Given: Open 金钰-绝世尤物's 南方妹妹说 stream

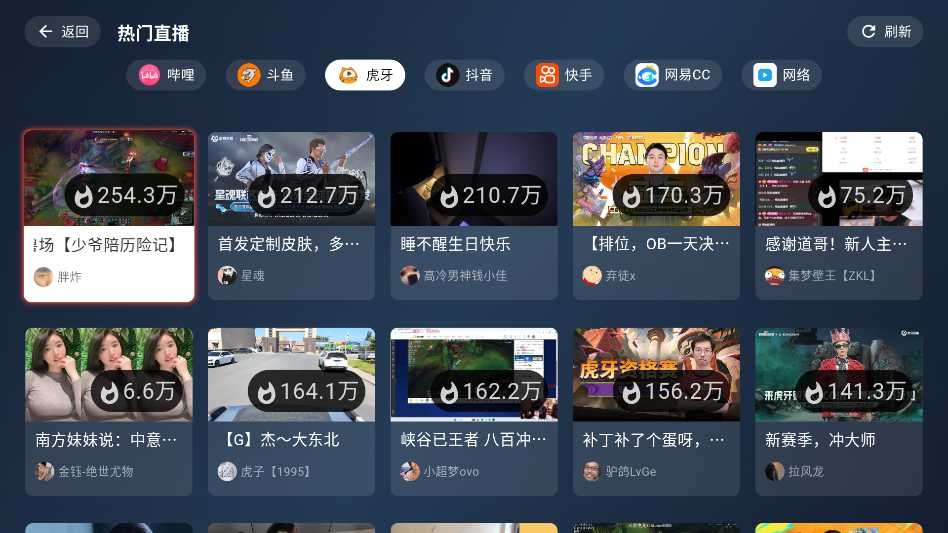Looking at the screenshot, I should 109,411.
